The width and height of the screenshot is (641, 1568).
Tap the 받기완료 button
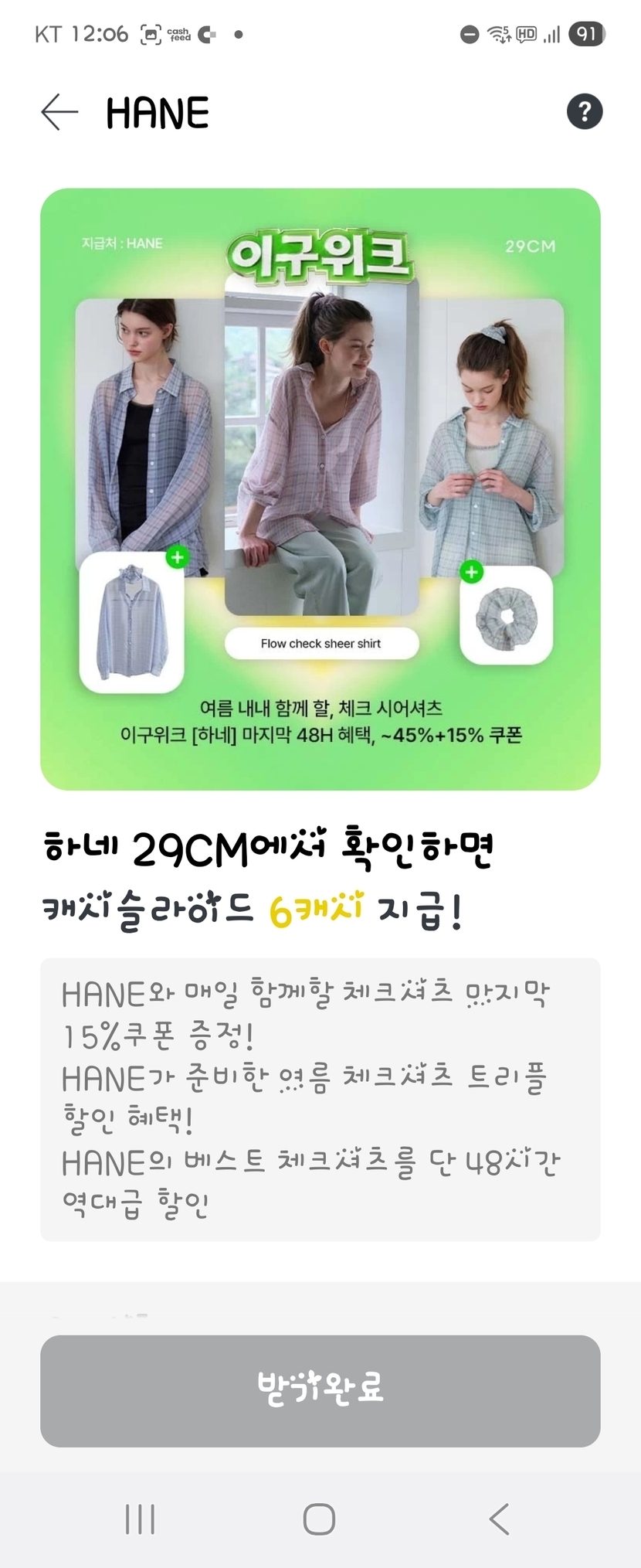(x=320, y=1390)
